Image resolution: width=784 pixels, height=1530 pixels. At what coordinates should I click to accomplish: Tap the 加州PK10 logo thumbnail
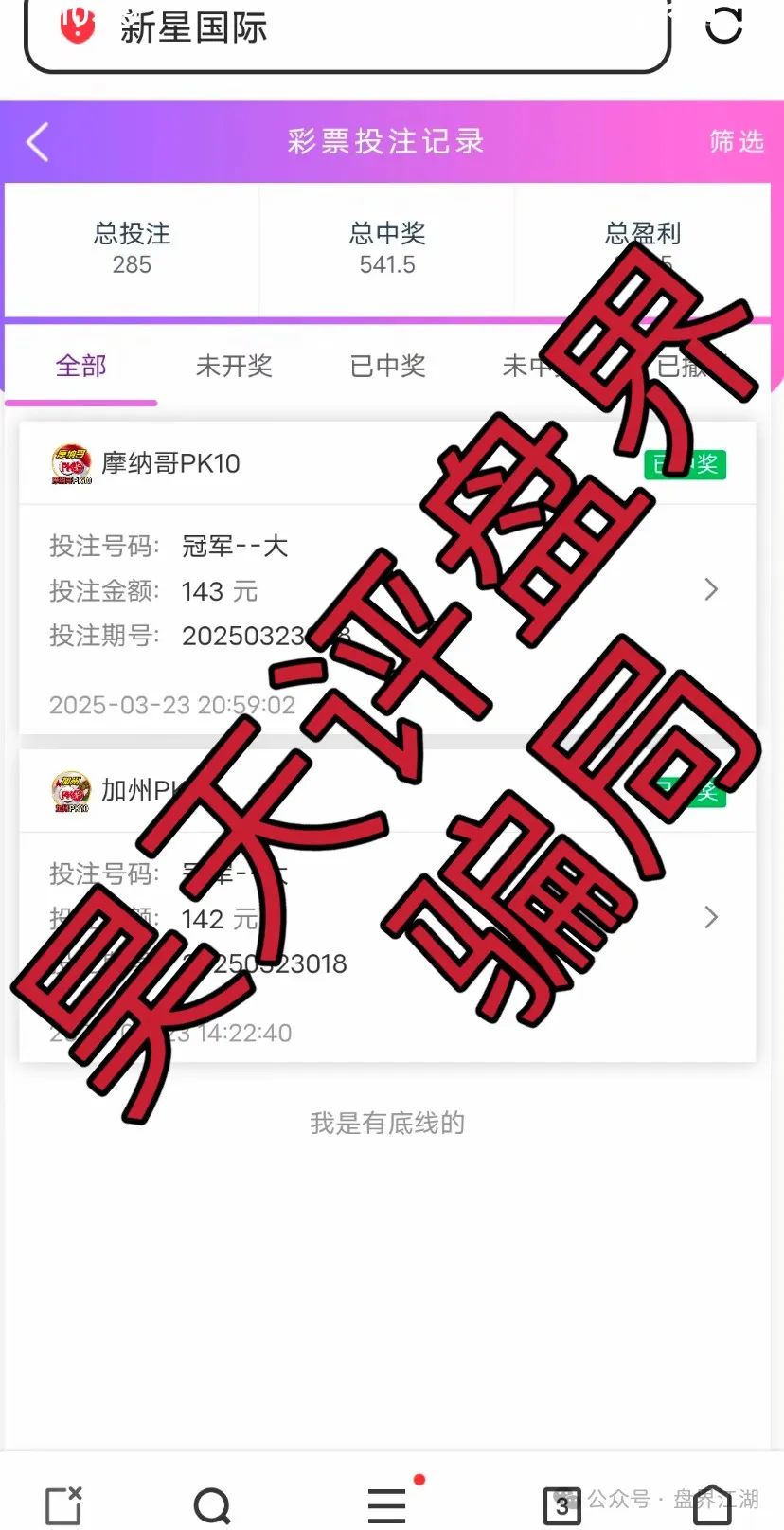(69, 789)
